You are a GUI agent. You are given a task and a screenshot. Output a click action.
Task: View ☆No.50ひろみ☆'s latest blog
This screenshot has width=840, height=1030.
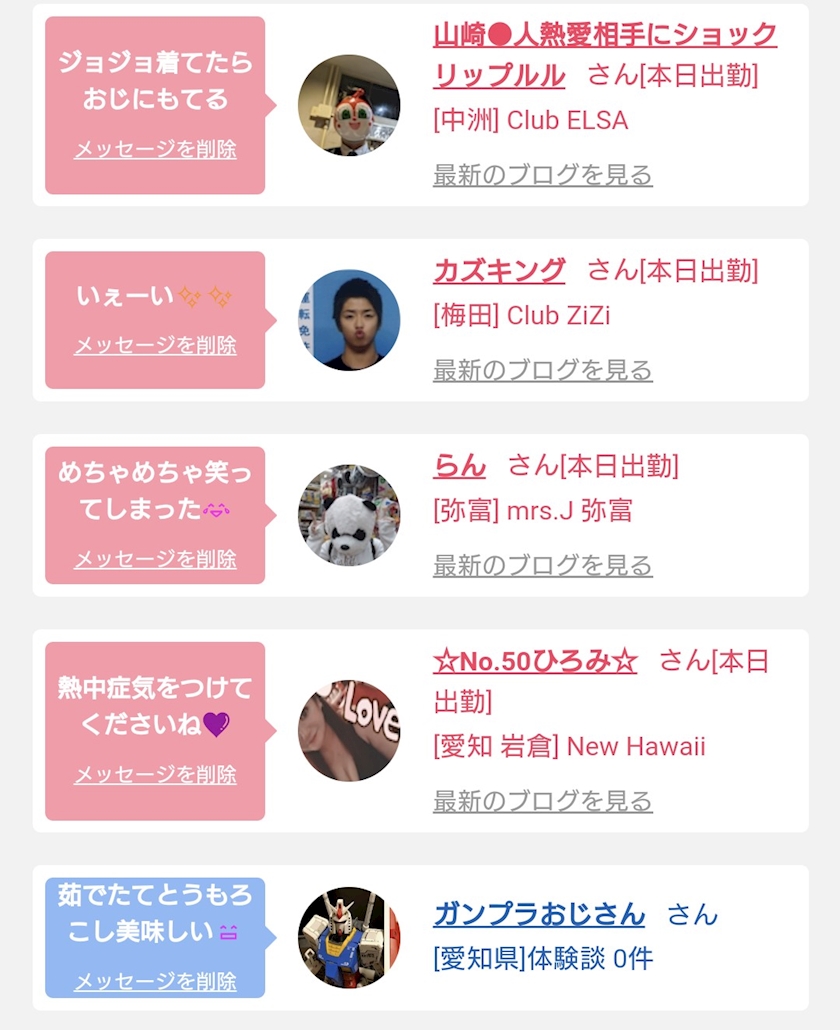pyautogui.click(x=542, y=801)
